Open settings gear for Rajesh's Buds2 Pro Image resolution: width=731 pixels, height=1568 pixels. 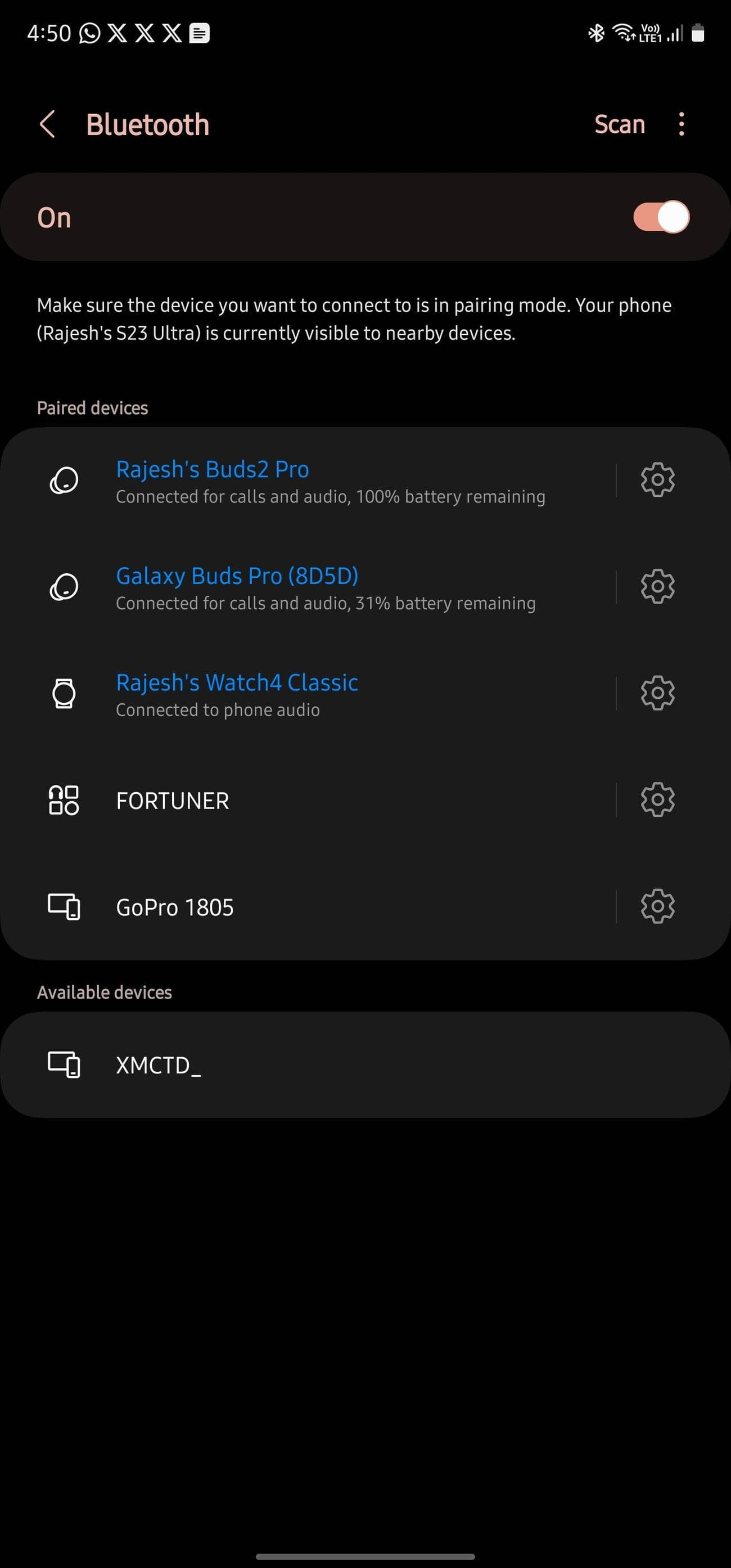pos(657,480)
